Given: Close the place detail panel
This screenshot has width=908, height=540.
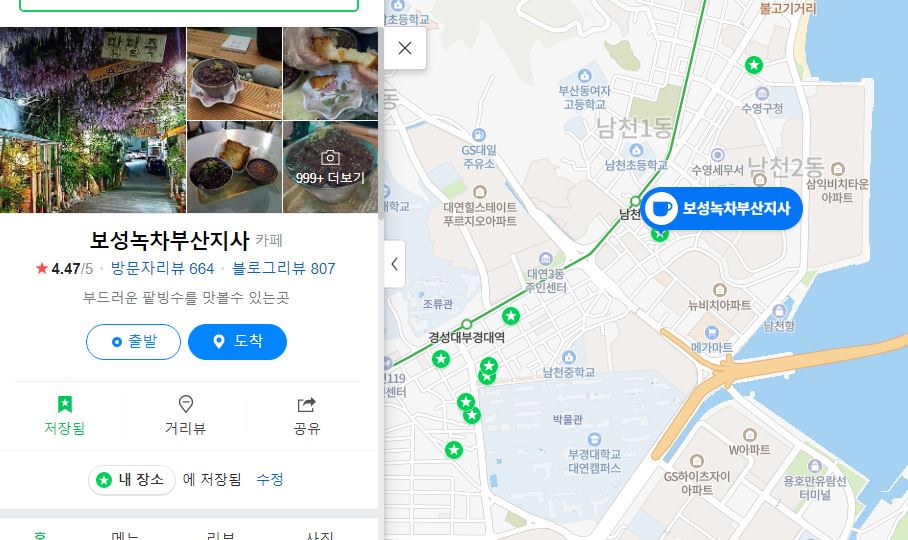Looking at the screenshot, I should click(404, 48).
